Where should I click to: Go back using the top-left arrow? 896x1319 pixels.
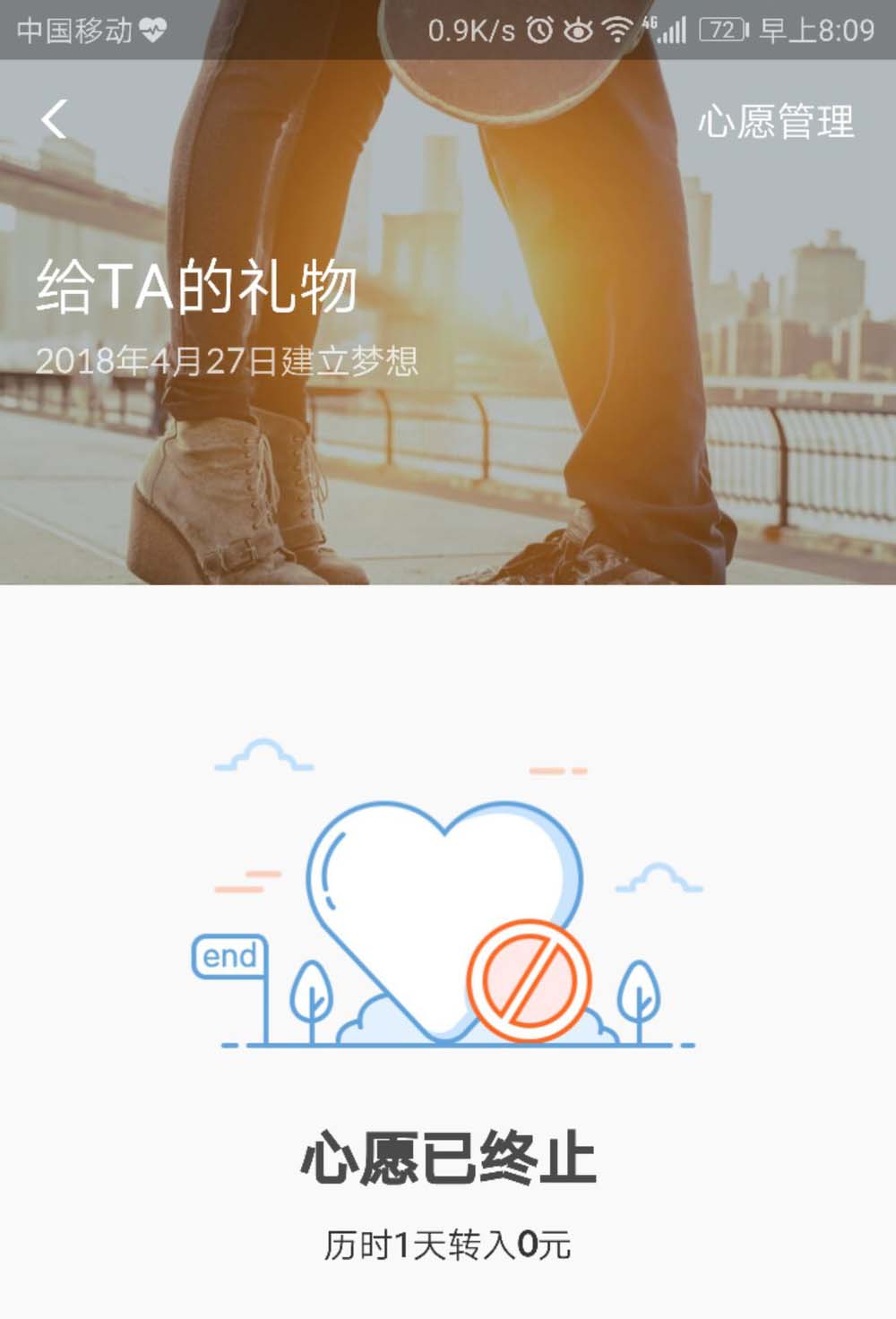tap(55, 119)
